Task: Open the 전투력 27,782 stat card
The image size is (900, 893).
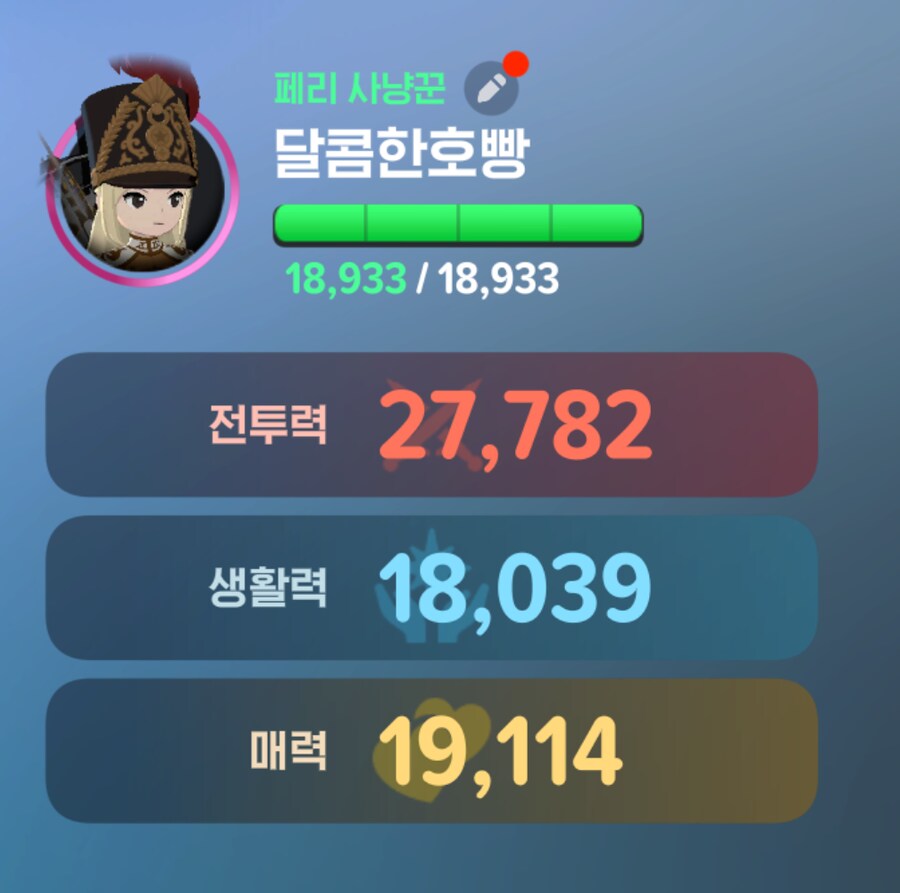Action: [x=431, y=425]
